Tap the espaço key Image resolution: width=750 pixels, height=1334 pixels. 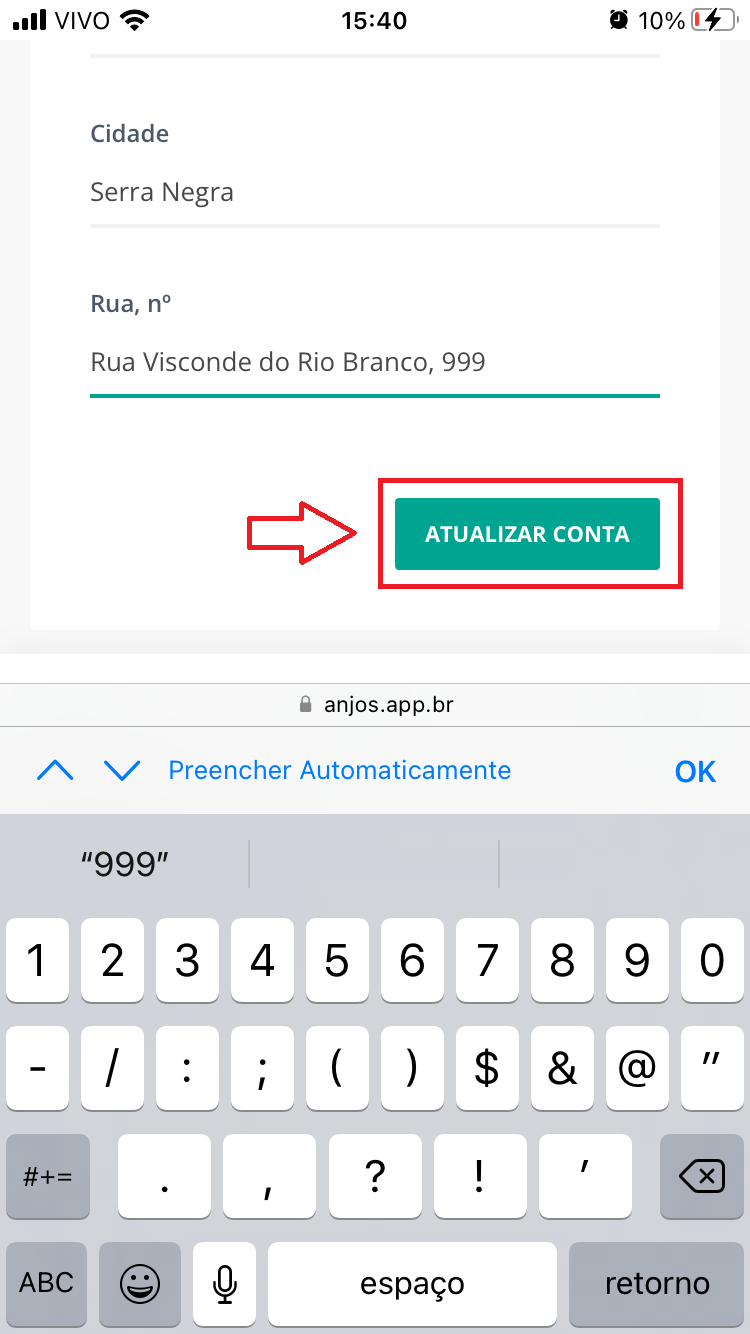[412, 1283]
